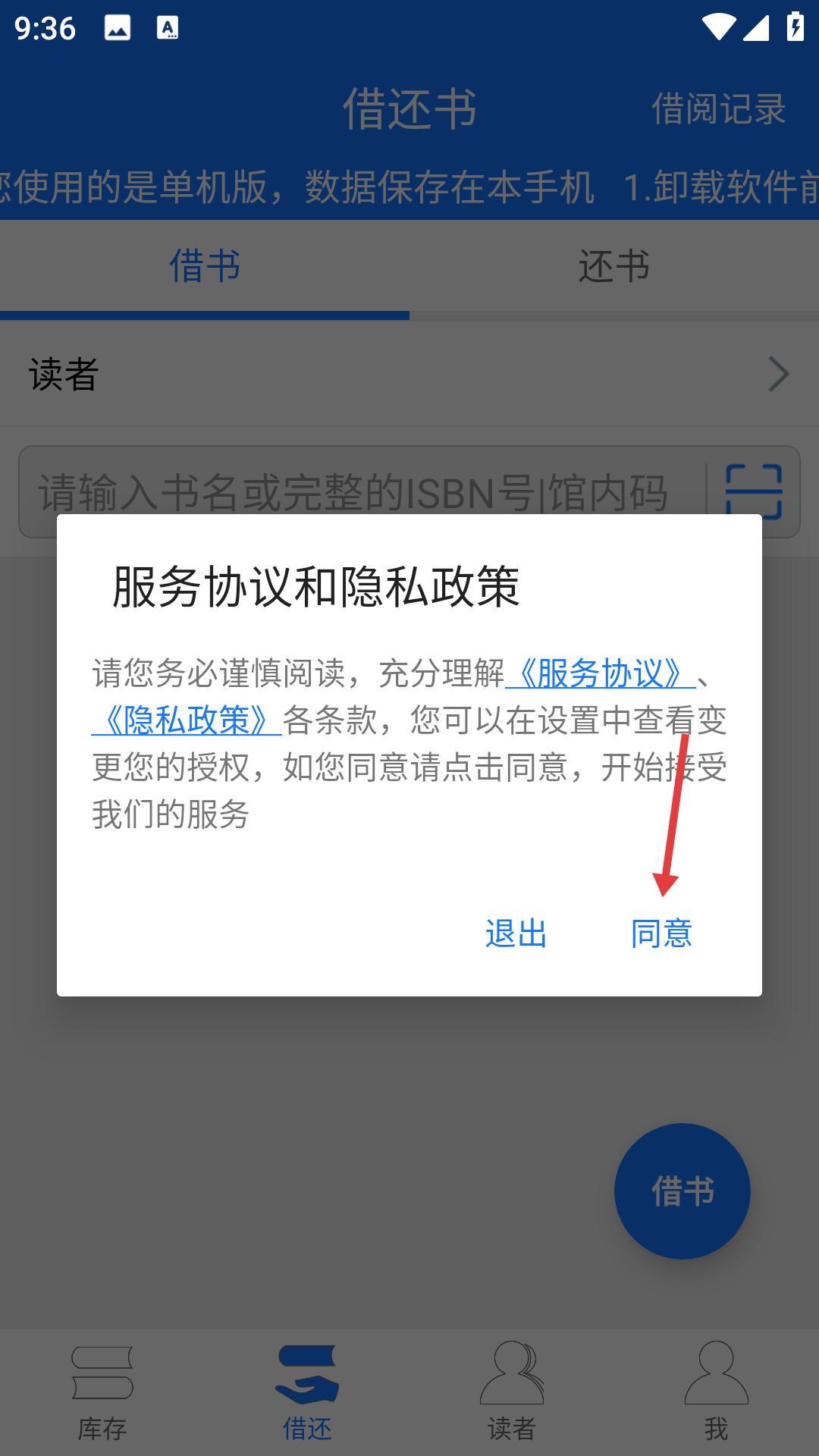Tap 同意 to accept the agreement
819x1456 pixels.
click(x=661, y=934)
